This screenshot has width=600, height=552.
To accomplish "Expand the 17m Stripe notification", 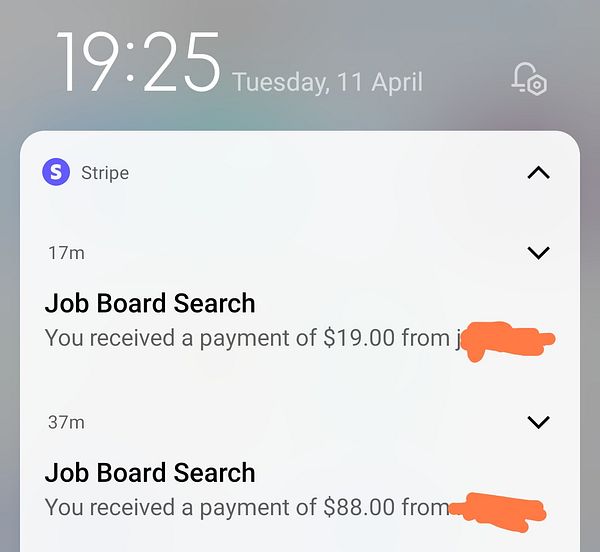I will click(x=538, y=253).
